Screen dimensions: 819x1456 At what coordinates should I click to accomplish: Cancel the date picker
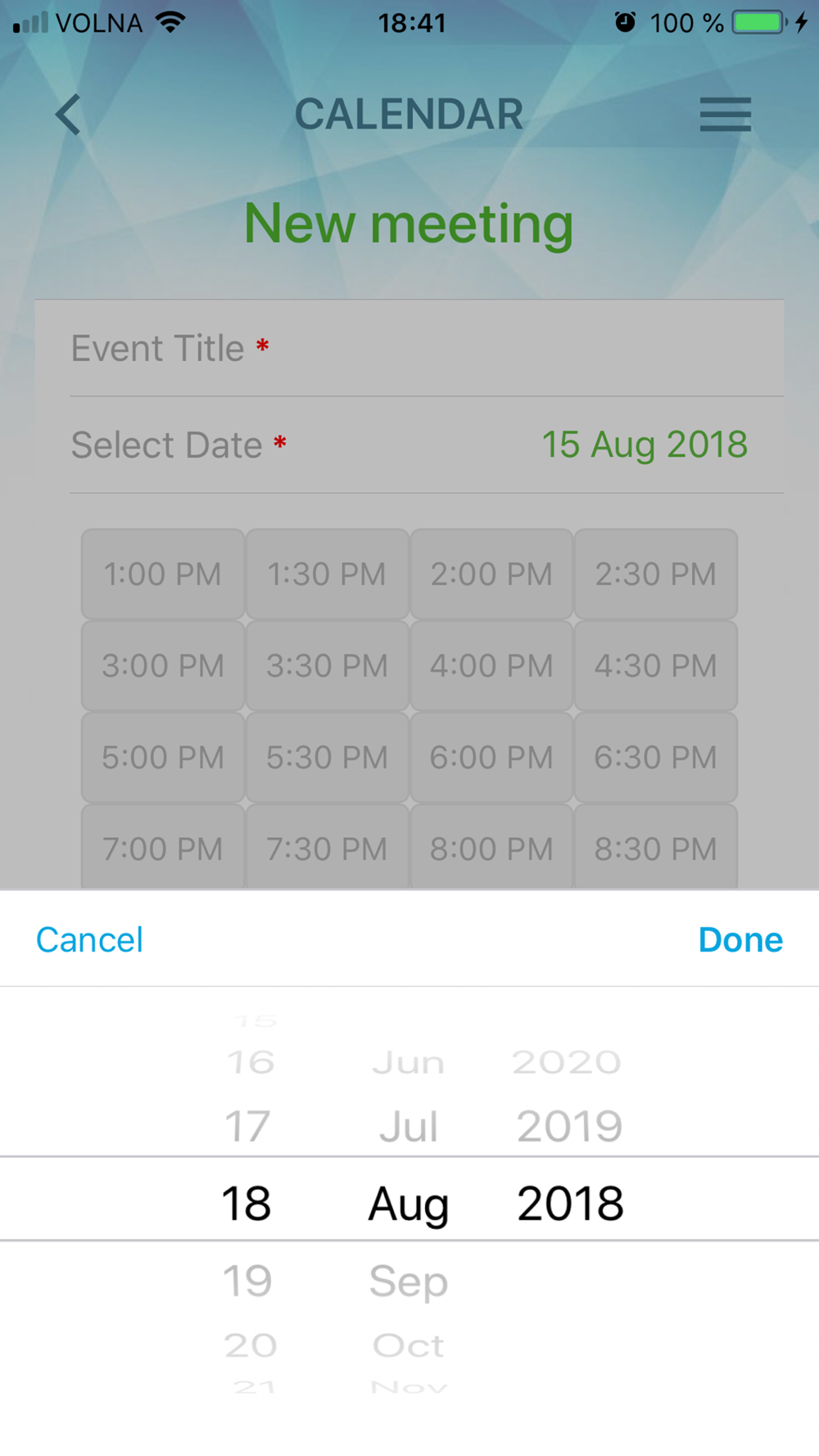(x=89, y=939)
